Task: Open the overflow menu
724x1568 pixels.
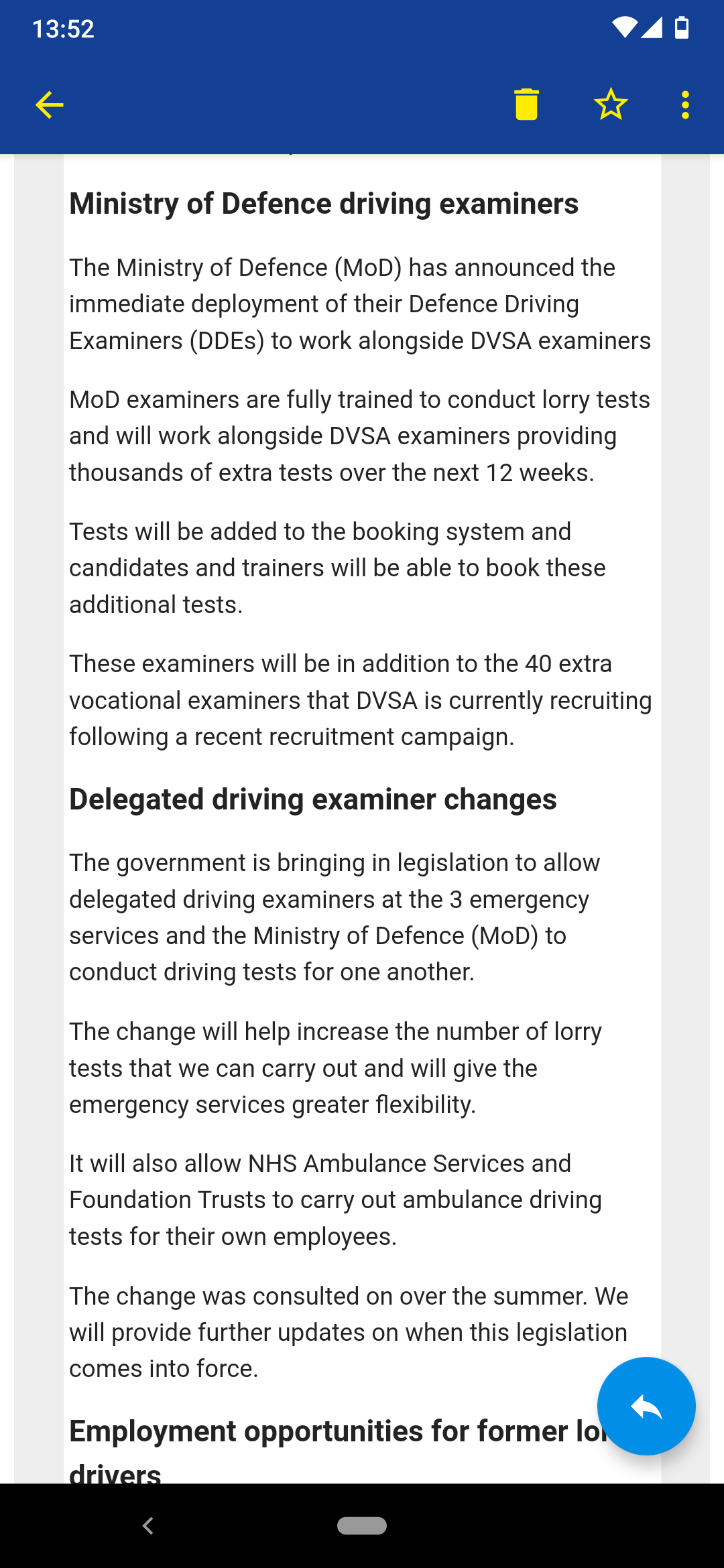Action: 684,105
